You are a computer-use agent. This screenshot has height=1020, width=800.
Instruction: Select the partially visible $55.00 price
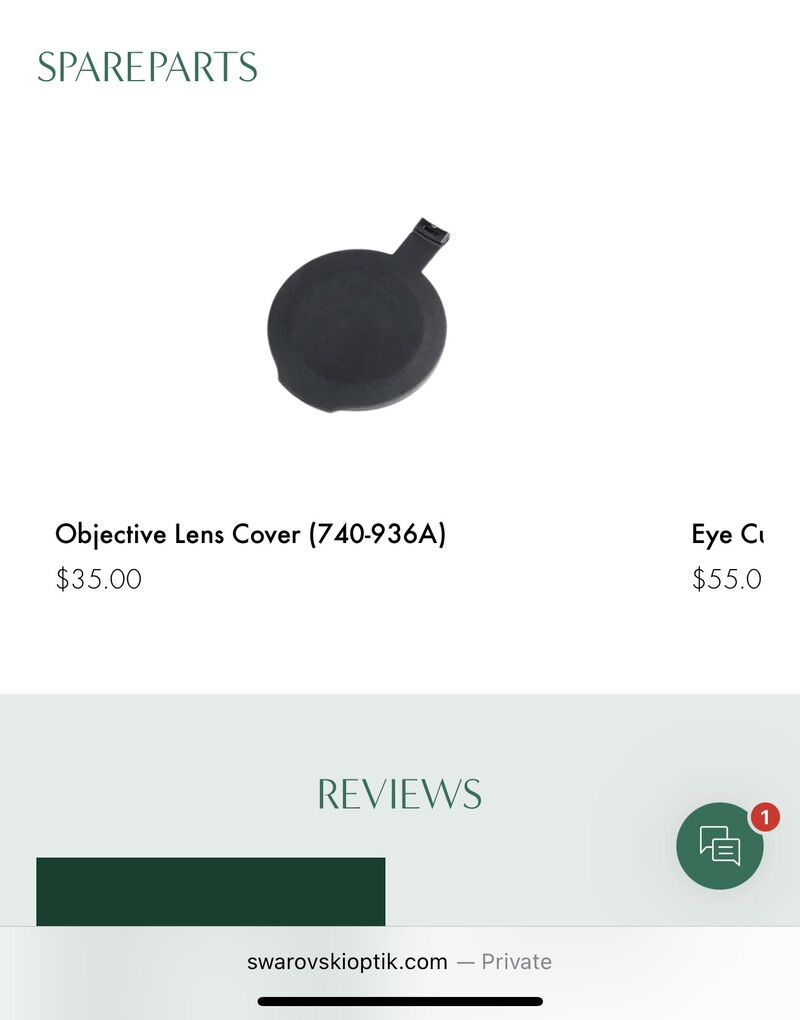(725, 578)
